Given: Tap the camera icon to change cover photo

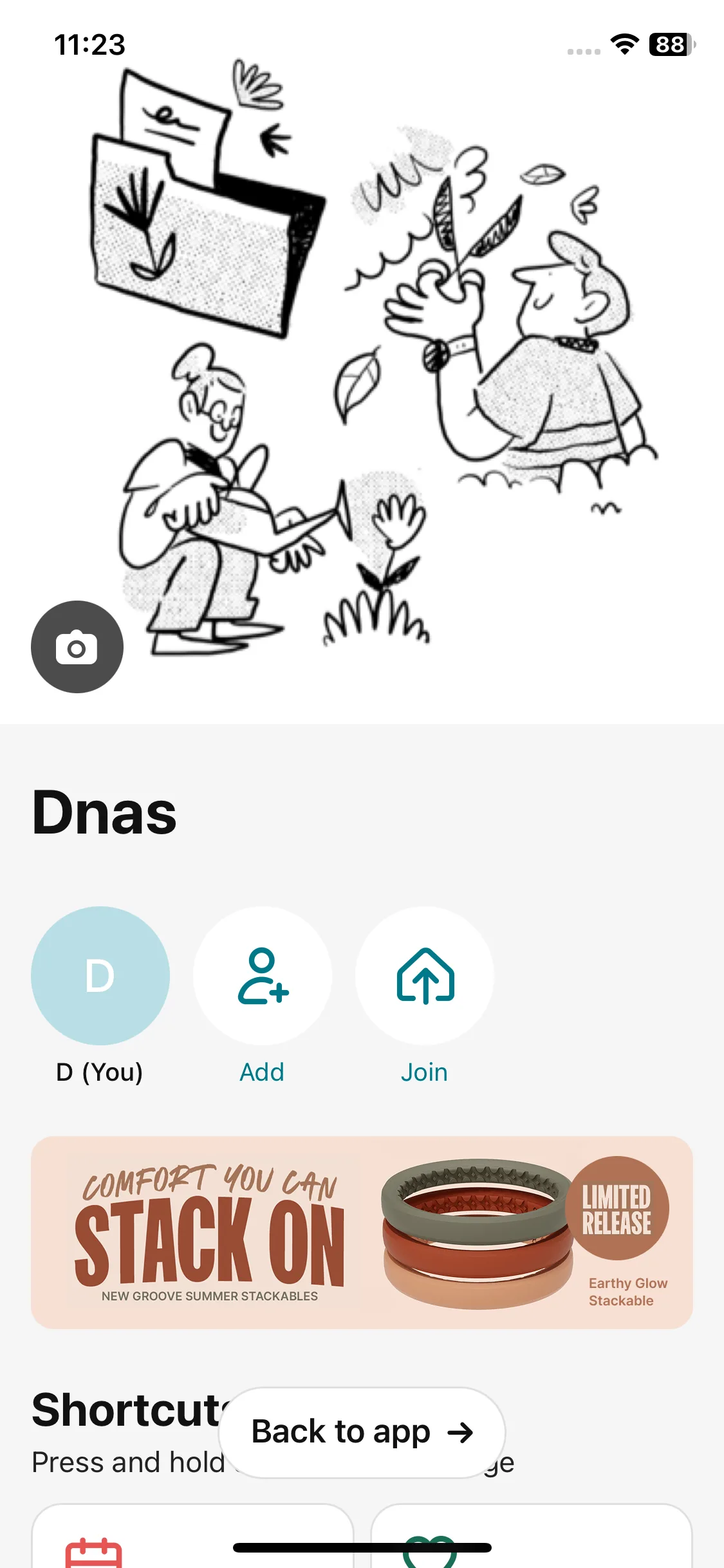Looking at the screenshot, I should click(x=77, y=647).
